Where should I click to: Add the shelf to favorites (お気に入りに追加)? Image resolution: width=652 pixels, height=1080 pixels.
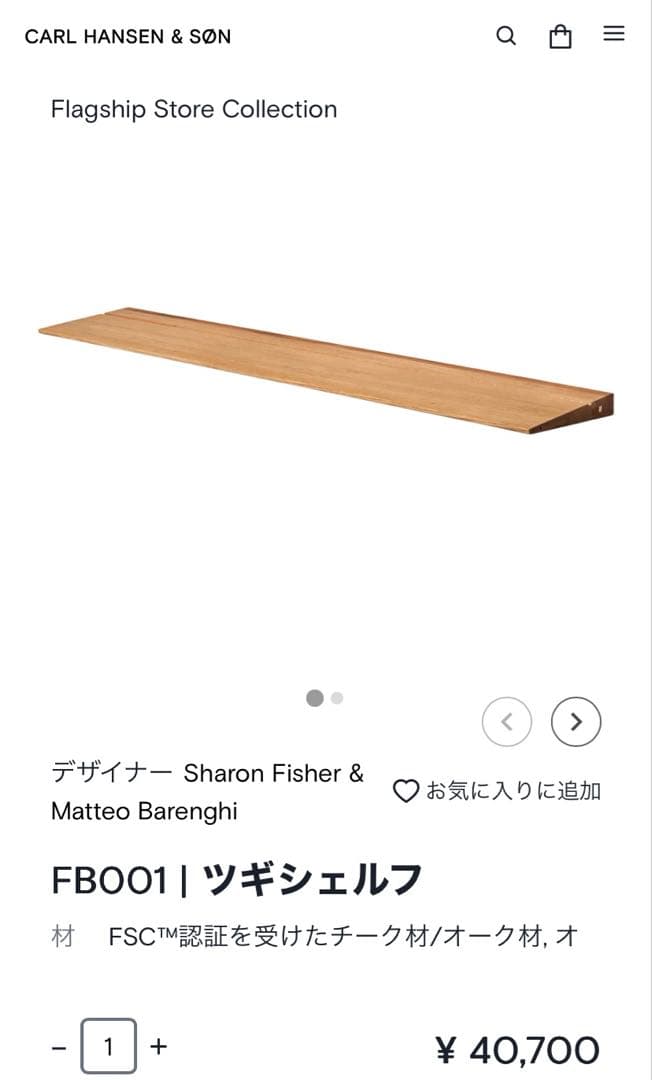coord(497,791)
